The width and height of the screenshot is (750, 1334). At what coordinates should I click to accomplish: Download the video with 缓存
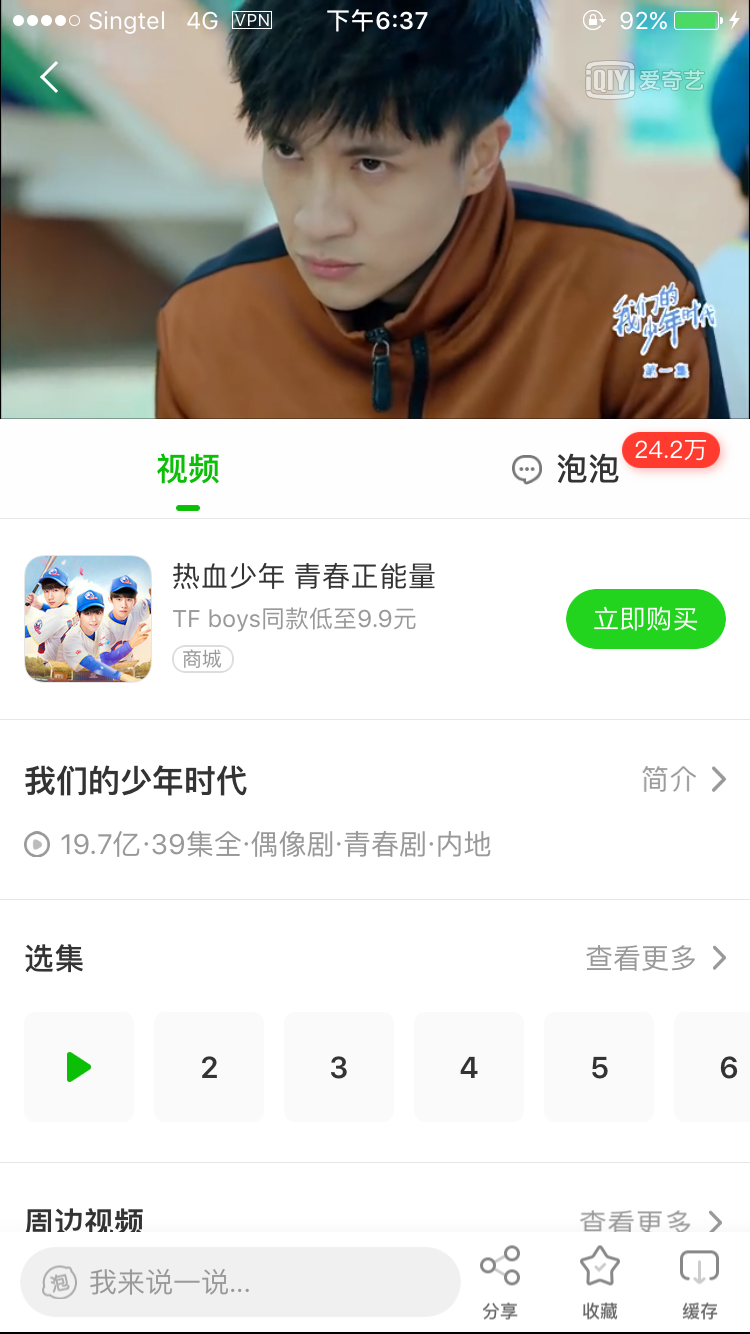coord(700,1280)
